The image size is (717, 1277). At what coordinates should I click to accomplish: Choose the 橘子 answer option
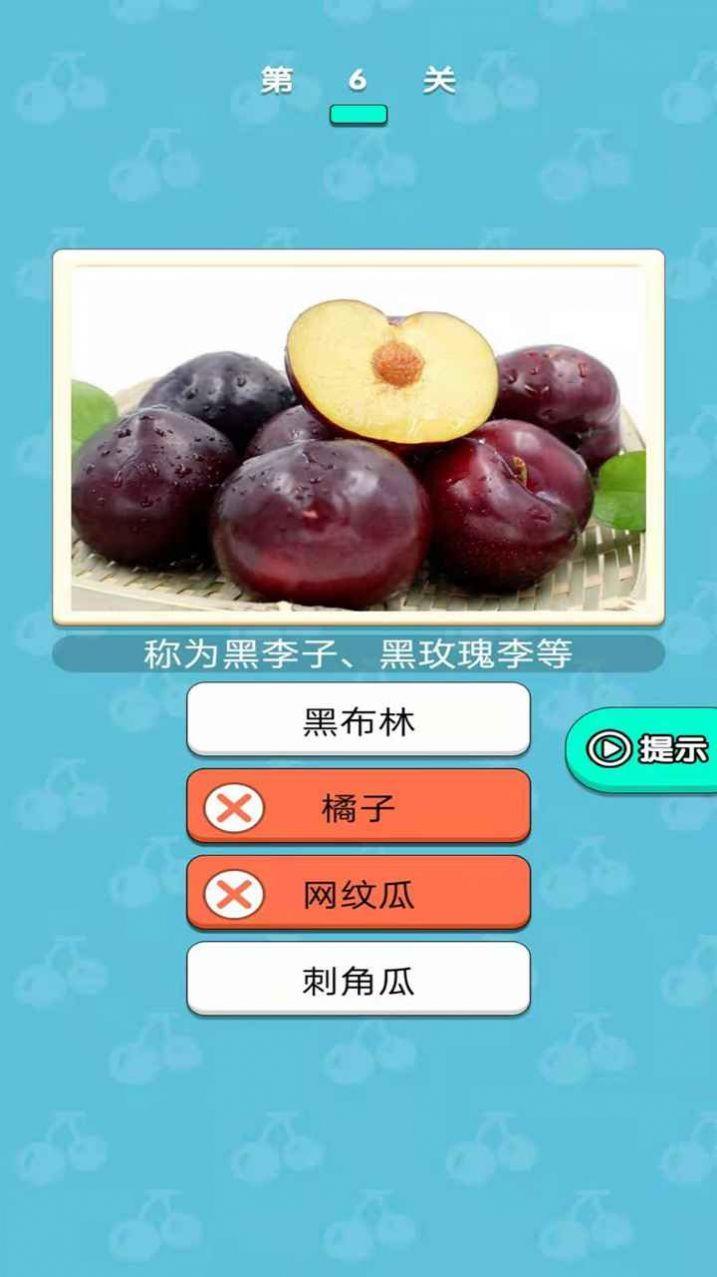(358, 806)
